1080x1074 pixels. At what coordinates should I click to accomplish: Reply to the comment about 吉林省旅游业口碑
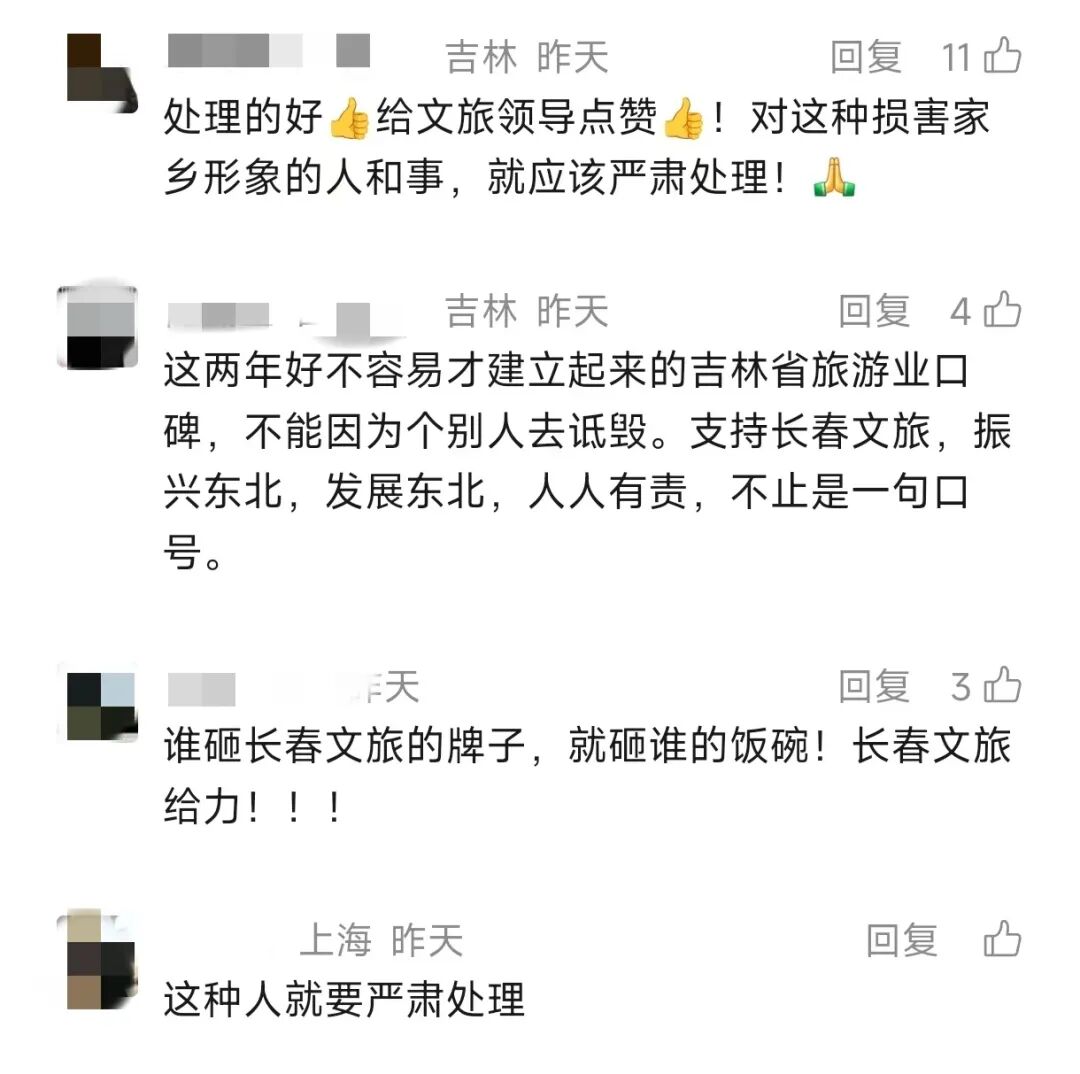874,311
